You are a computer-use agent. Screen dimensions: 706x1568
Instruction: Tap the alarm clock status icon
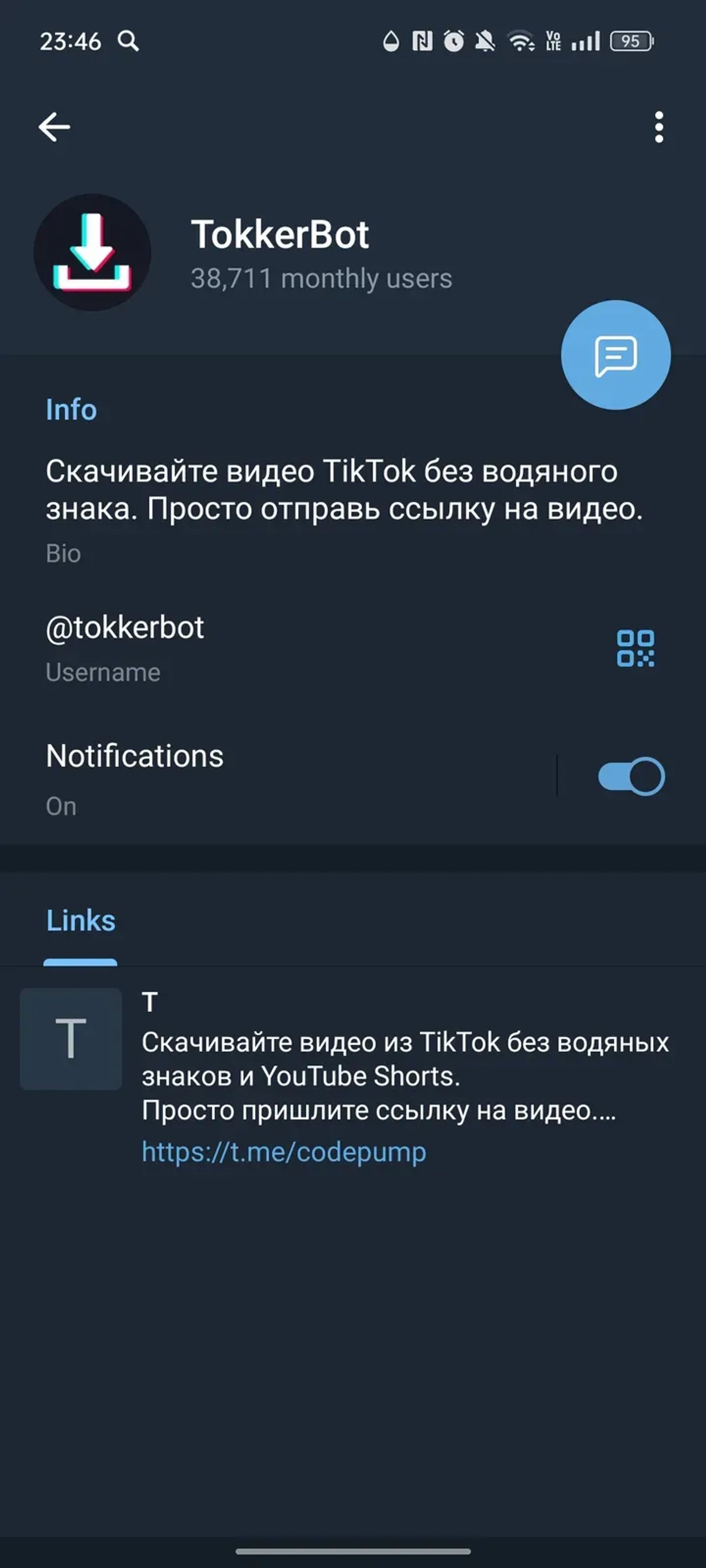[x=452, y=41]
